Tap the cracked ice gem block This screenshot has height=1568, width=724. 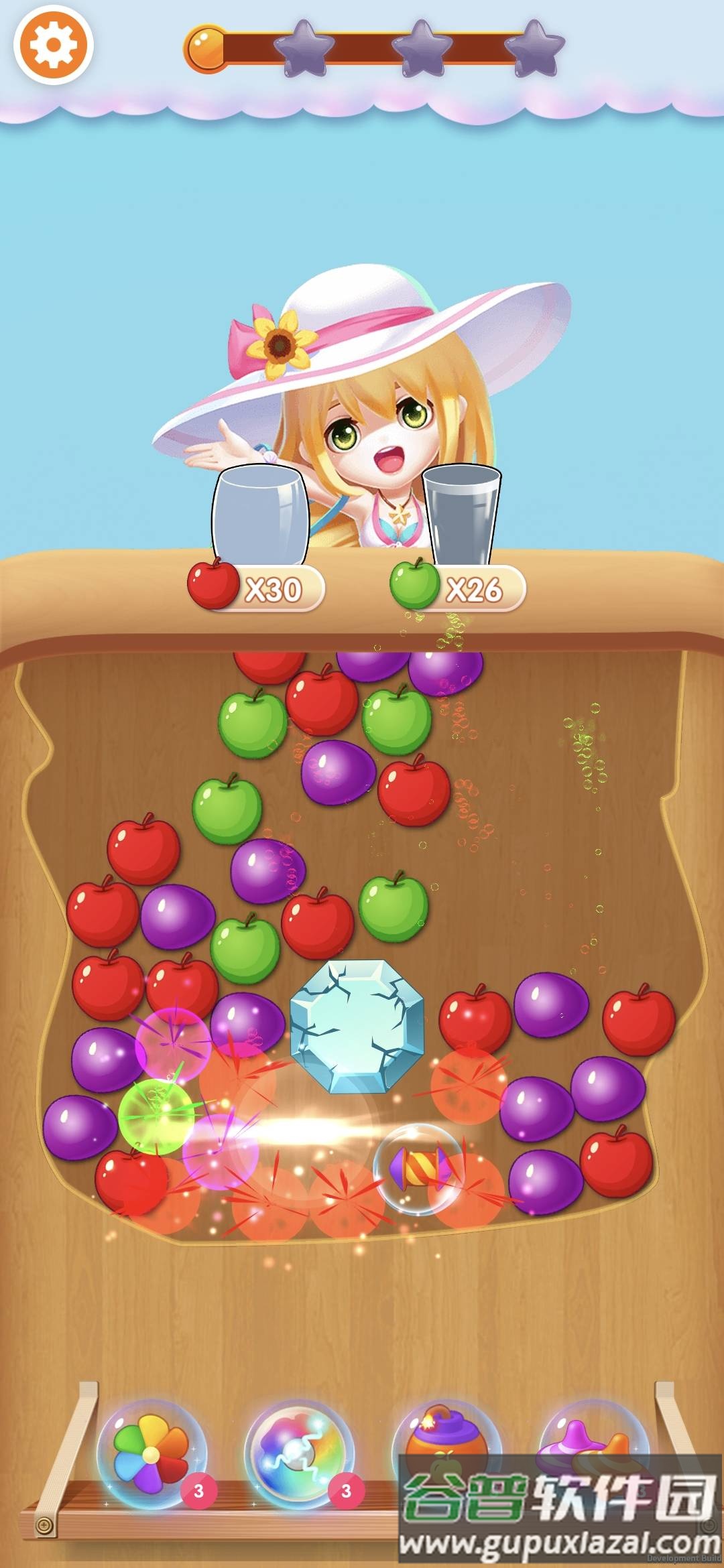pyautogui.click(x=357, y=1025)
